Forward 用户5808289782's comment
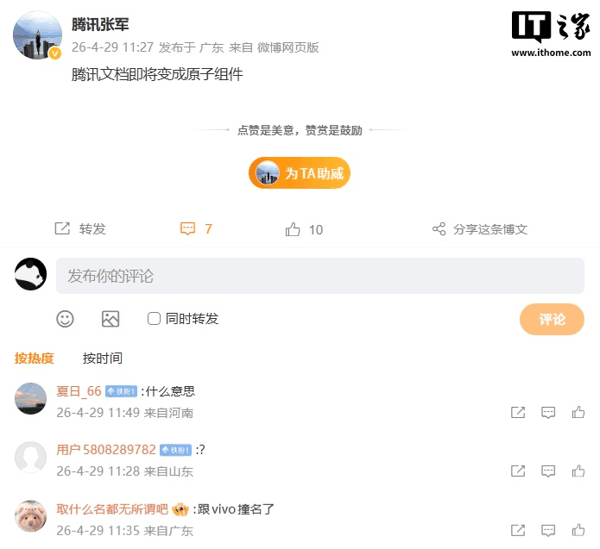The width and height of the screenshot is (600, 549). click(518, 470)
